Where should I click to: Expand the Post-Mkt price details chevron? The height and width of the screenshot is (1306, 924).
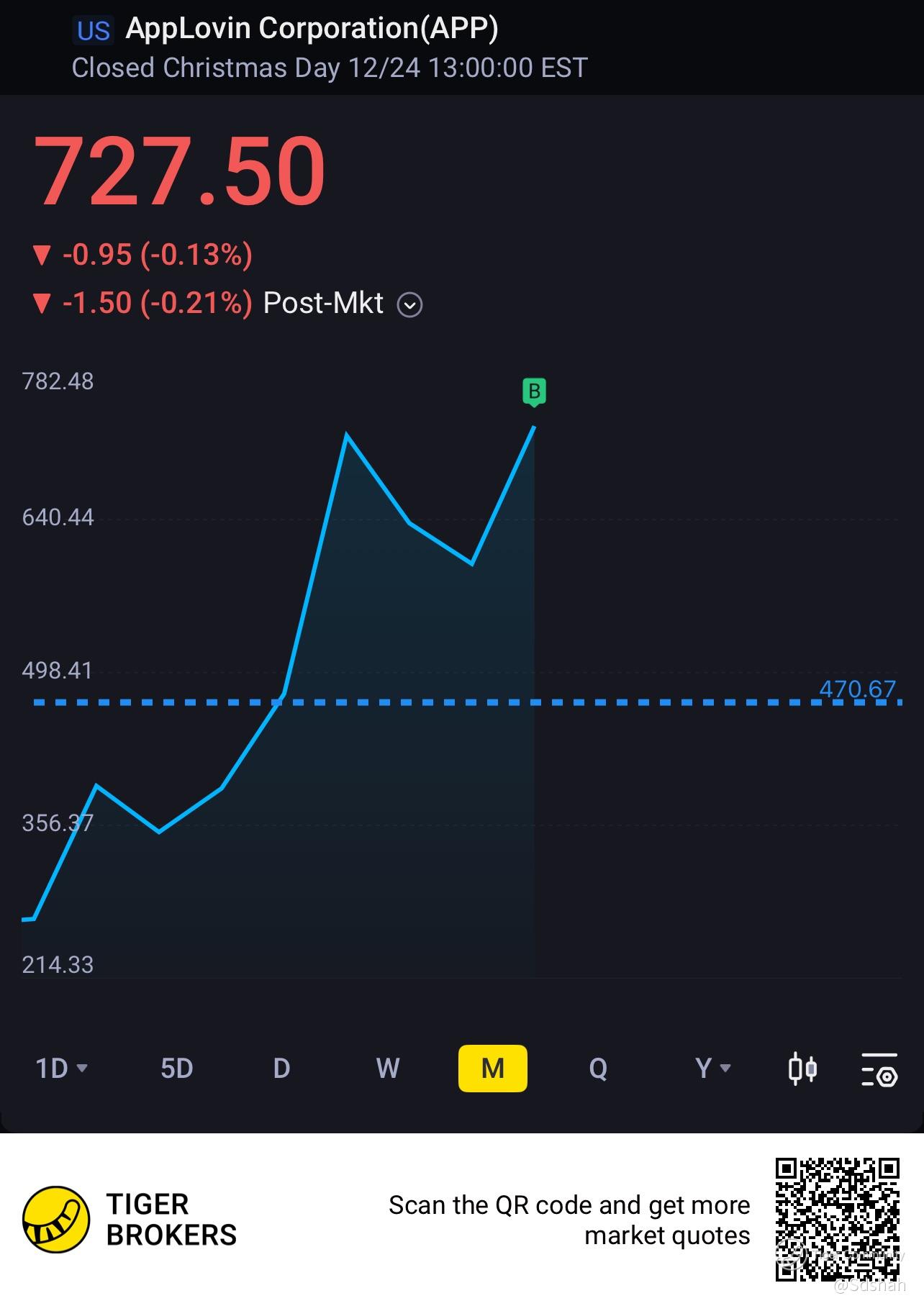coord(409,304)
